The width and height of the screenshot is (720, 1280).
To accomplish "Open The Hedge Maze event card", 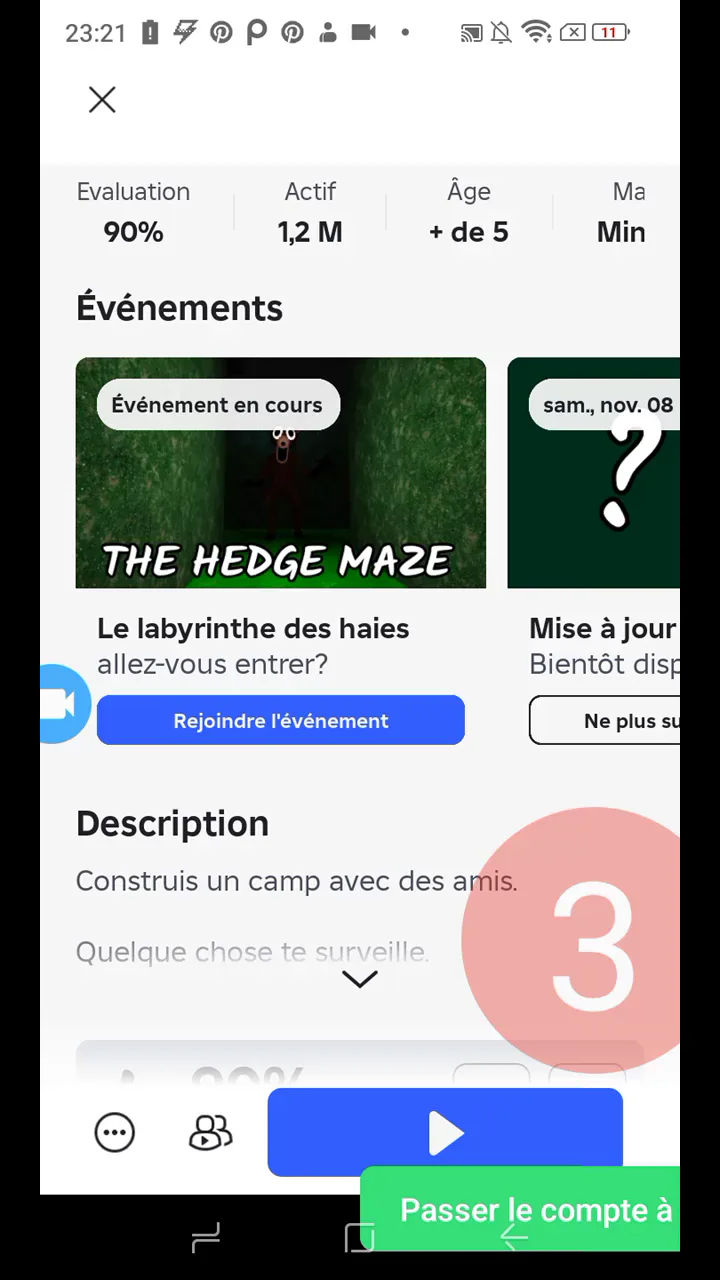I will point(280,473).
